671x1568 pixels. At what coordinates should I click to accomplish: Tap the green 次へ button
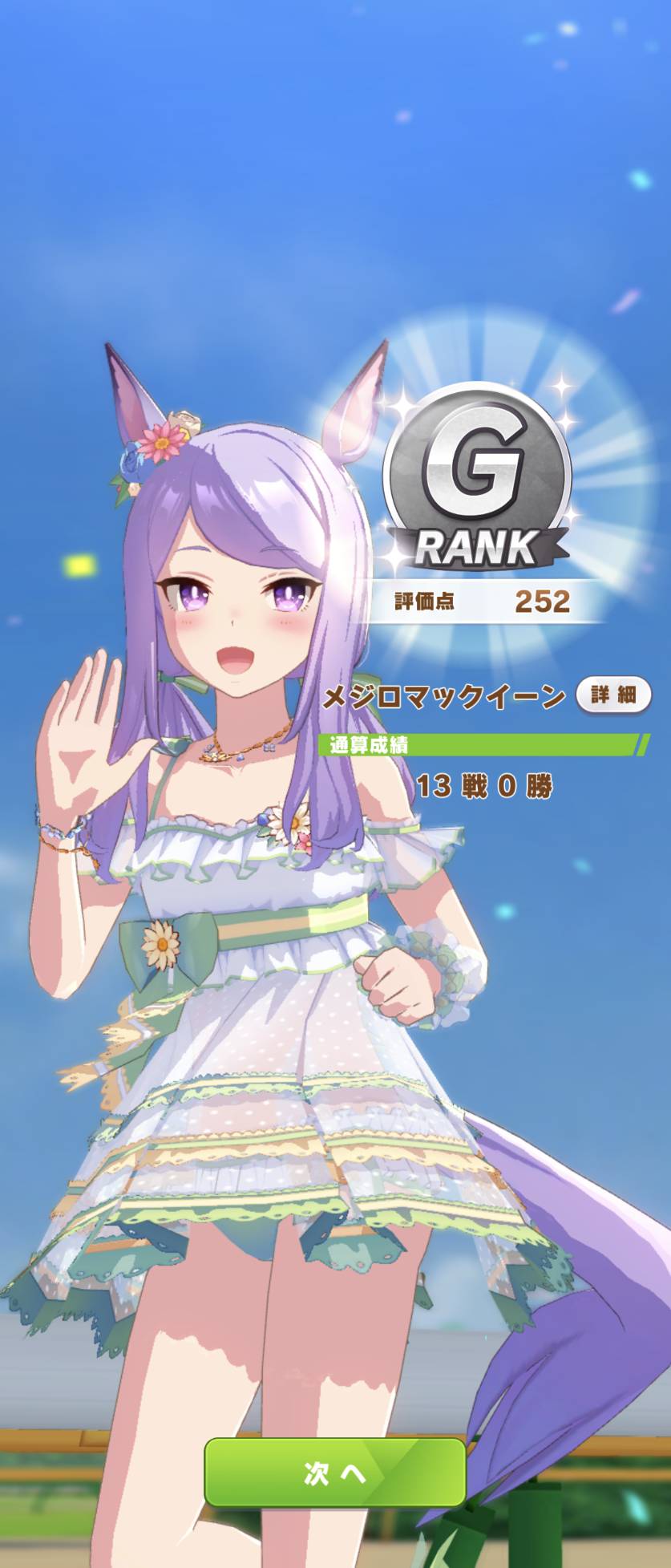point(335,1473)
